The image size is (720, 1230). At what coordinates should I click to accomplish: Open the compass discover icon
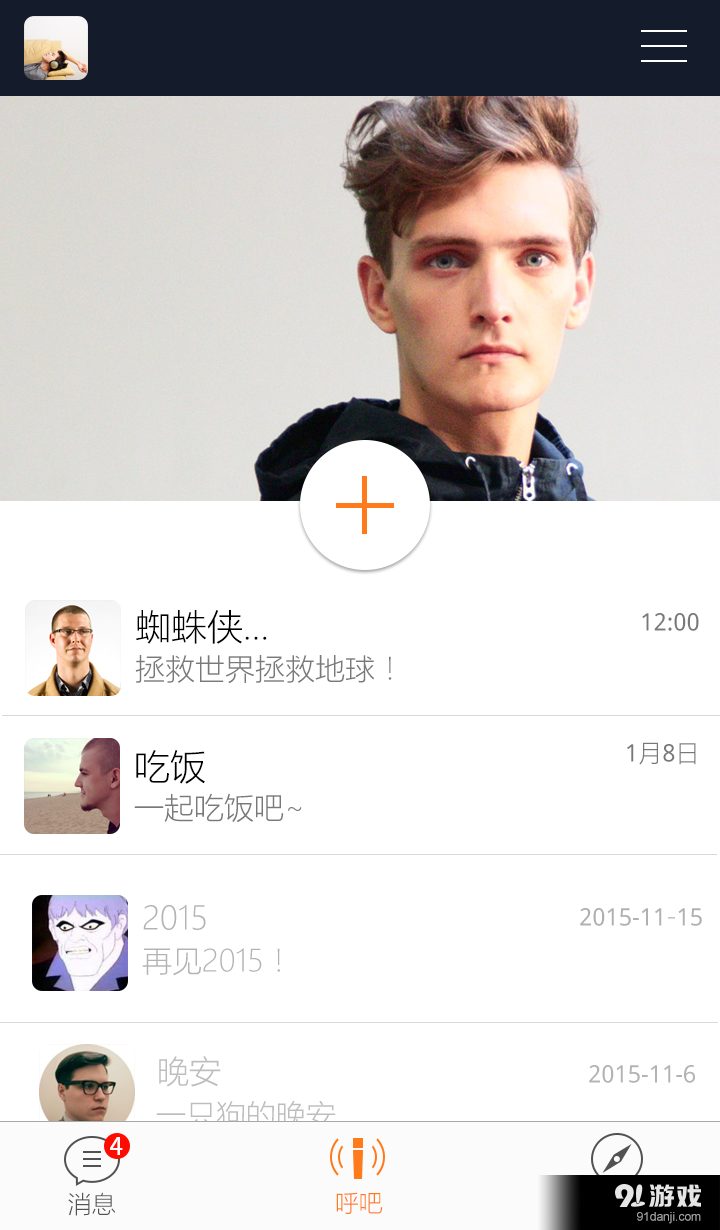[x=617, y=1160]
